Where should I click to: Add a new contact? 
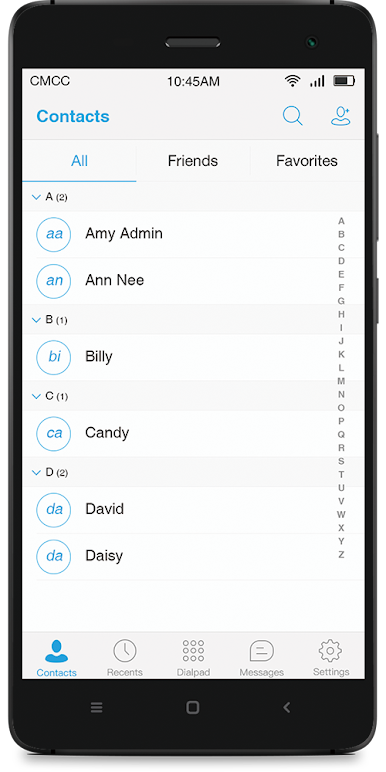(x=340, y=116)
